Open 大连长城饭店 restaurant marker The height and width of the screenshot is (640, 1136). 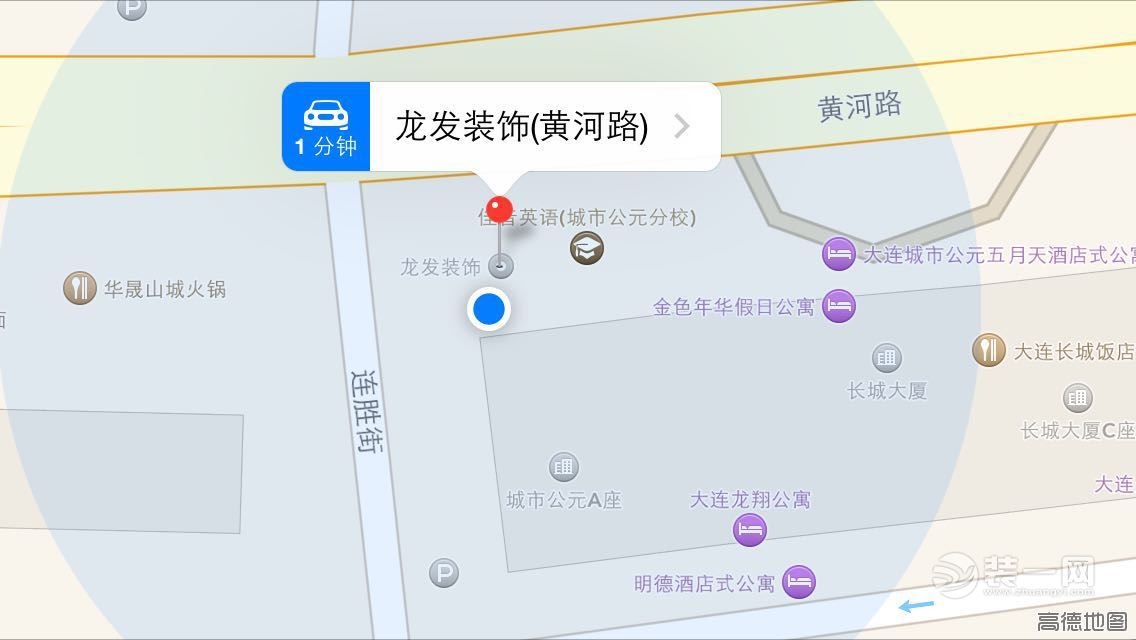(x=988, y=350)
